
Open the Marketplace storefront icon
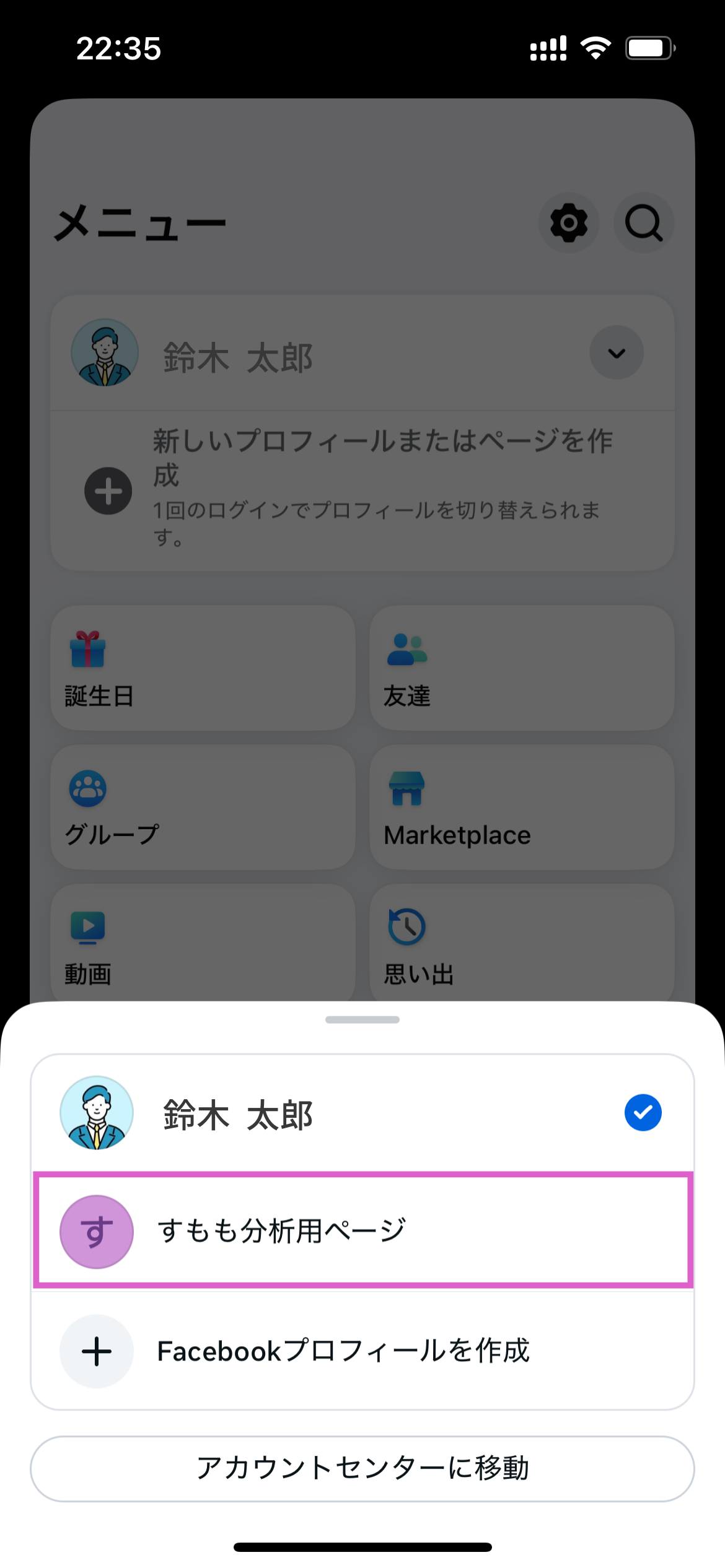[x=406, y=789]
